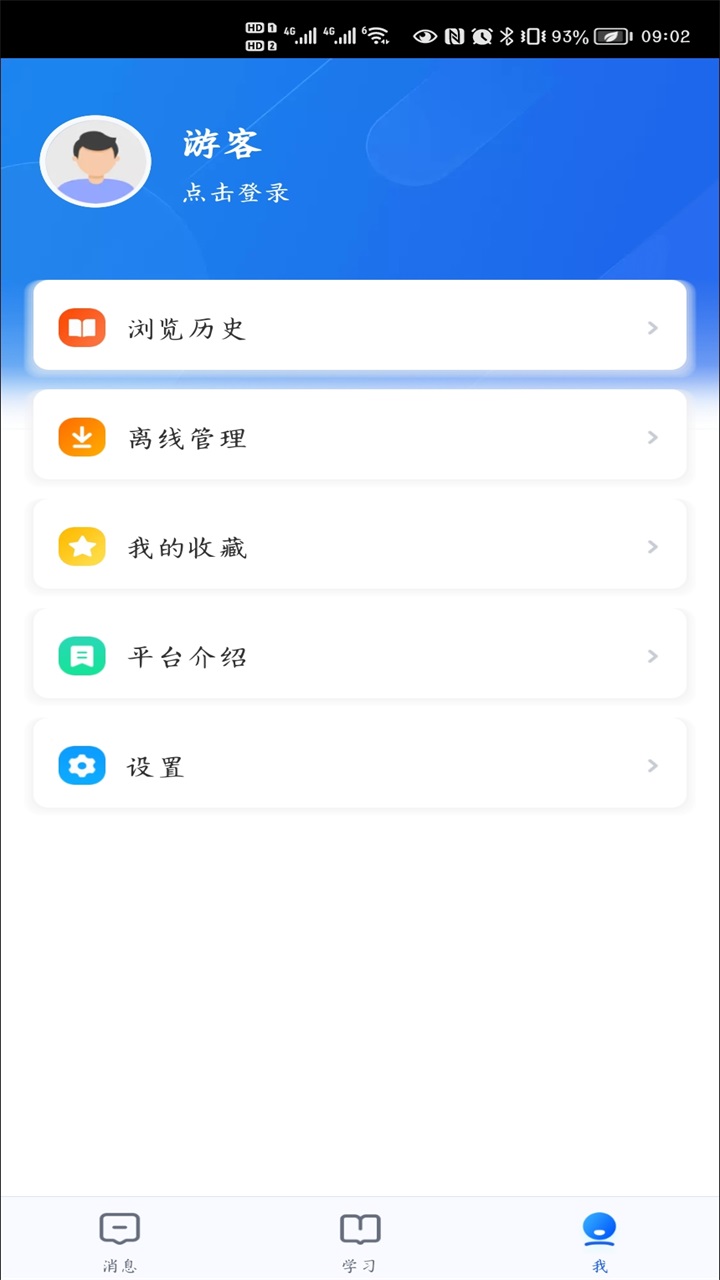720x1280 pixels.
Task: Click the 点击登录 login link
Action: pyautogui.click(x=235, y=194)
